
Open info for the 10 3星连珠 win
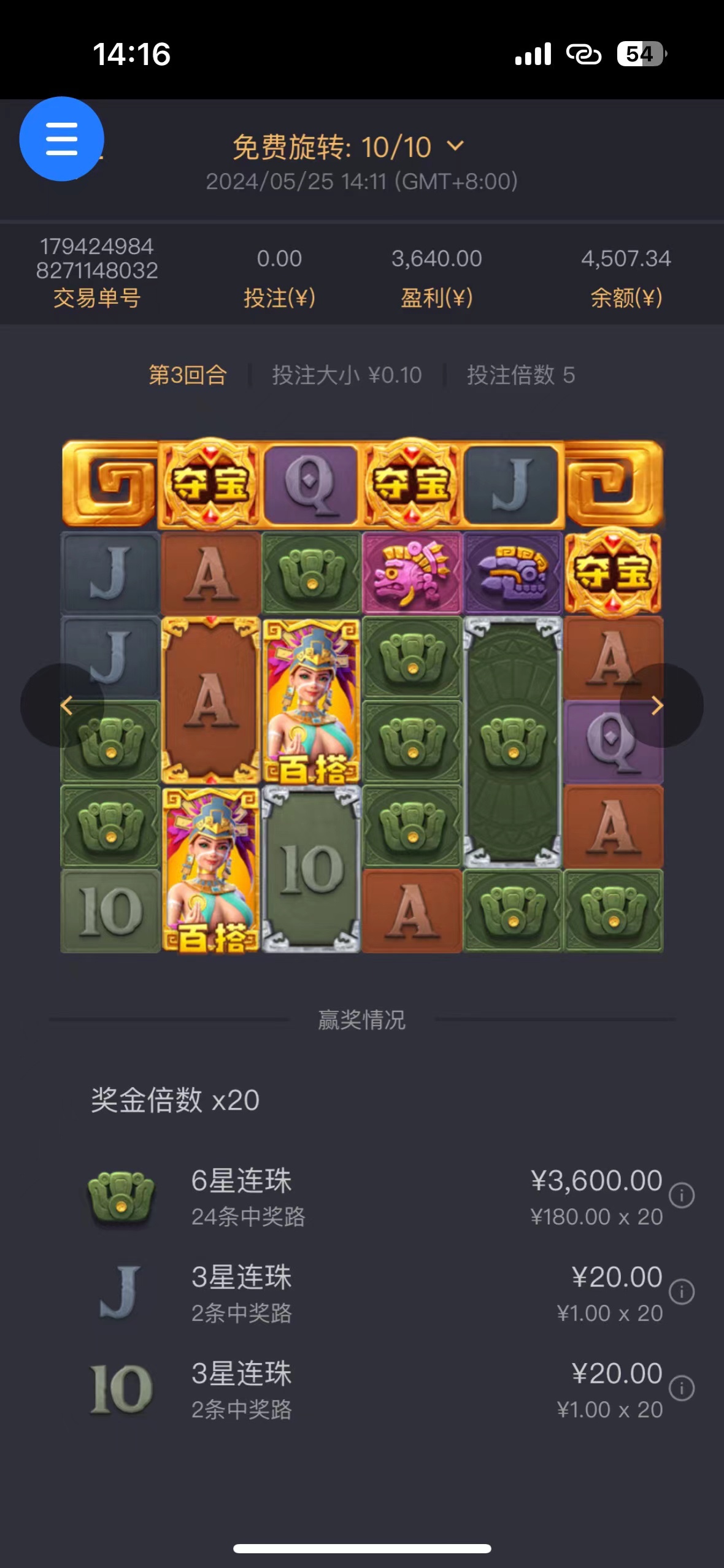681,1388
